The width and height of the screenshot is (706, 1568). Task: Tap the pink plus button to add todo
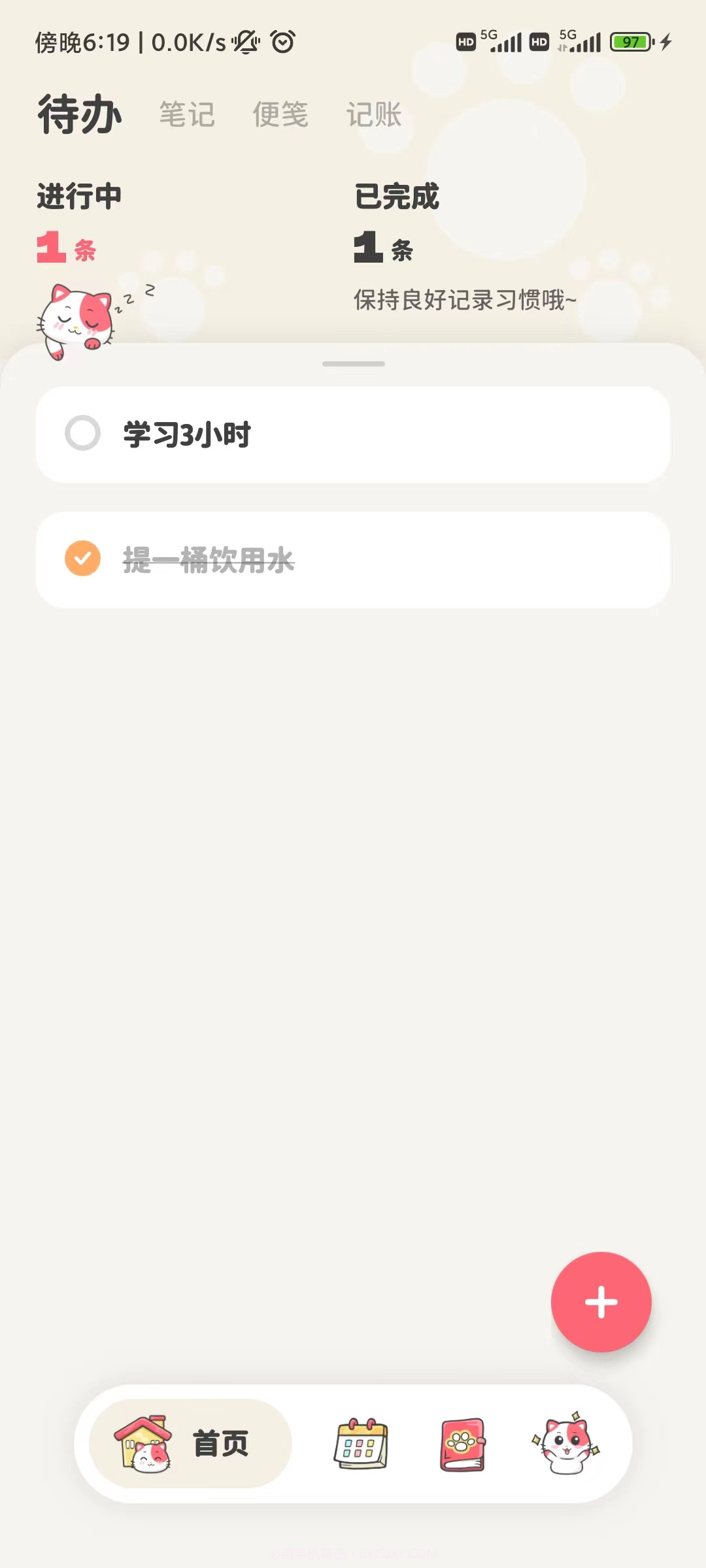tap(601, 1302)
